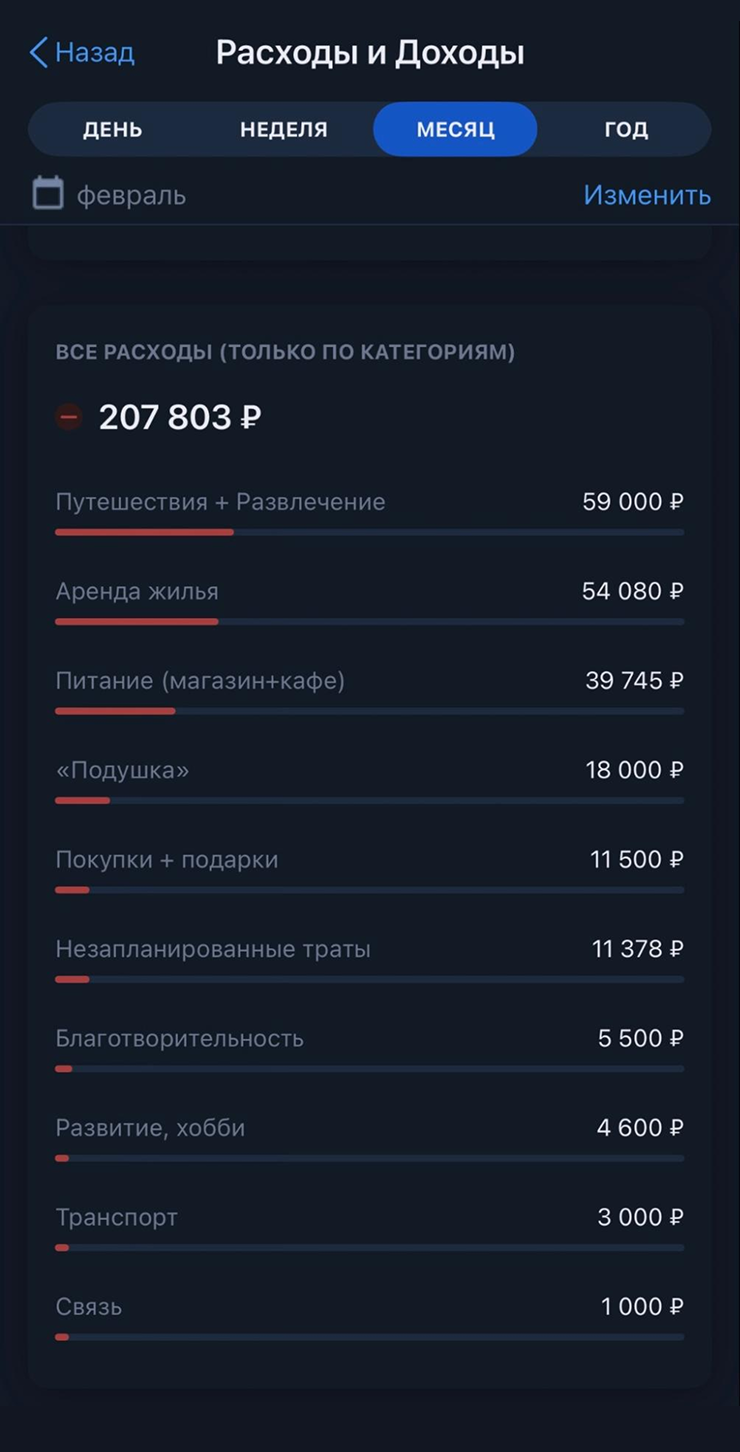Open the Аренда жилья expense category

pos(370,600)
